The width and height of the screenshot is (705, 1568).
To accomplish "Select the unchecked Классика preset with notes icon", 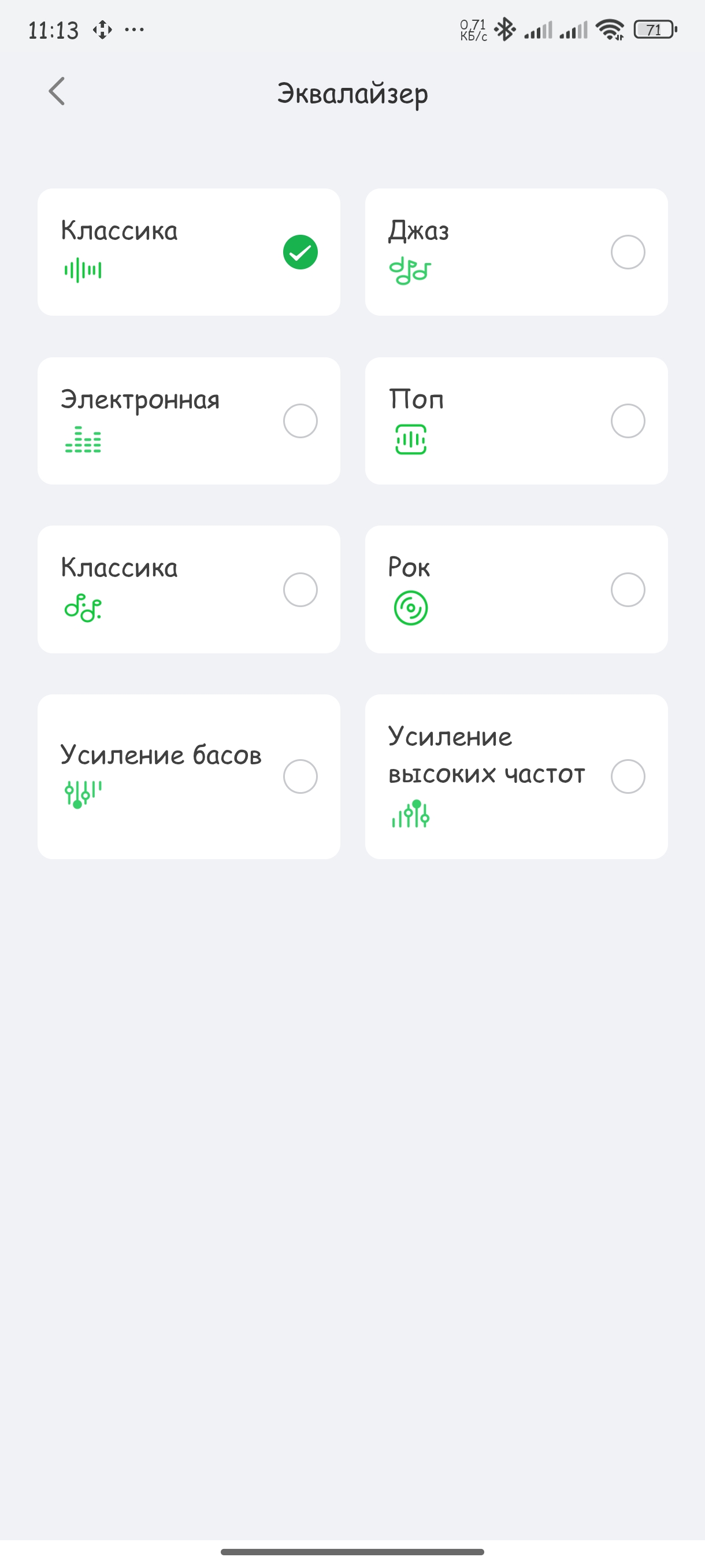I will [x=300, y=589].
